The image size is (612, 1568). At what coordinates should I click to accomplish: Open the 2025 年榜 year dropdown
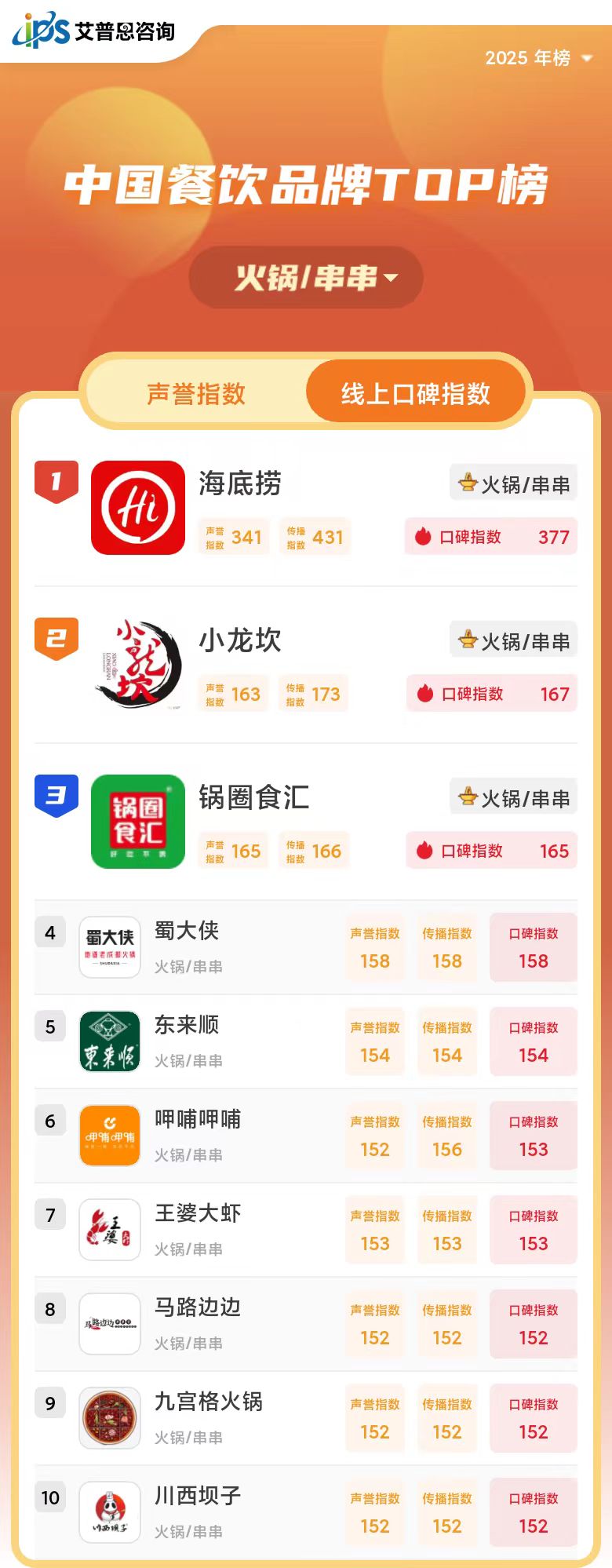coord(538,58)
